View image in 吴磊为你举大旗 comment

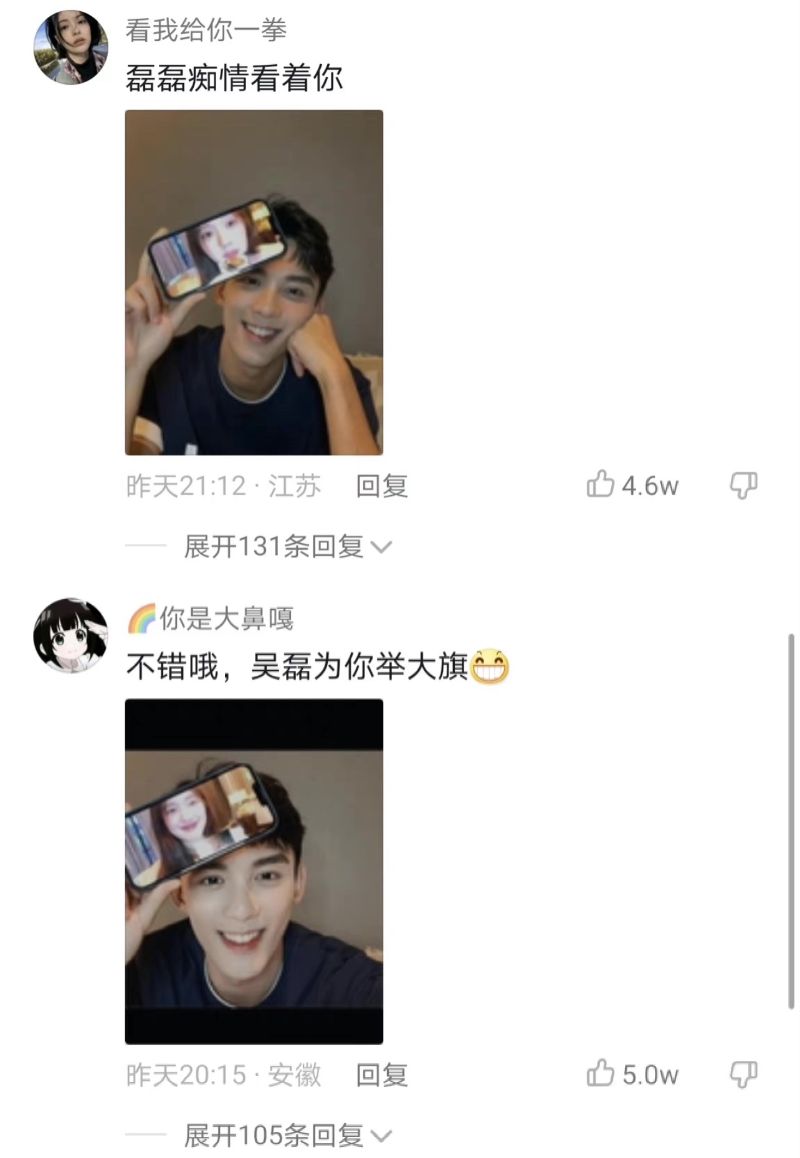click(x=254, y=871)
